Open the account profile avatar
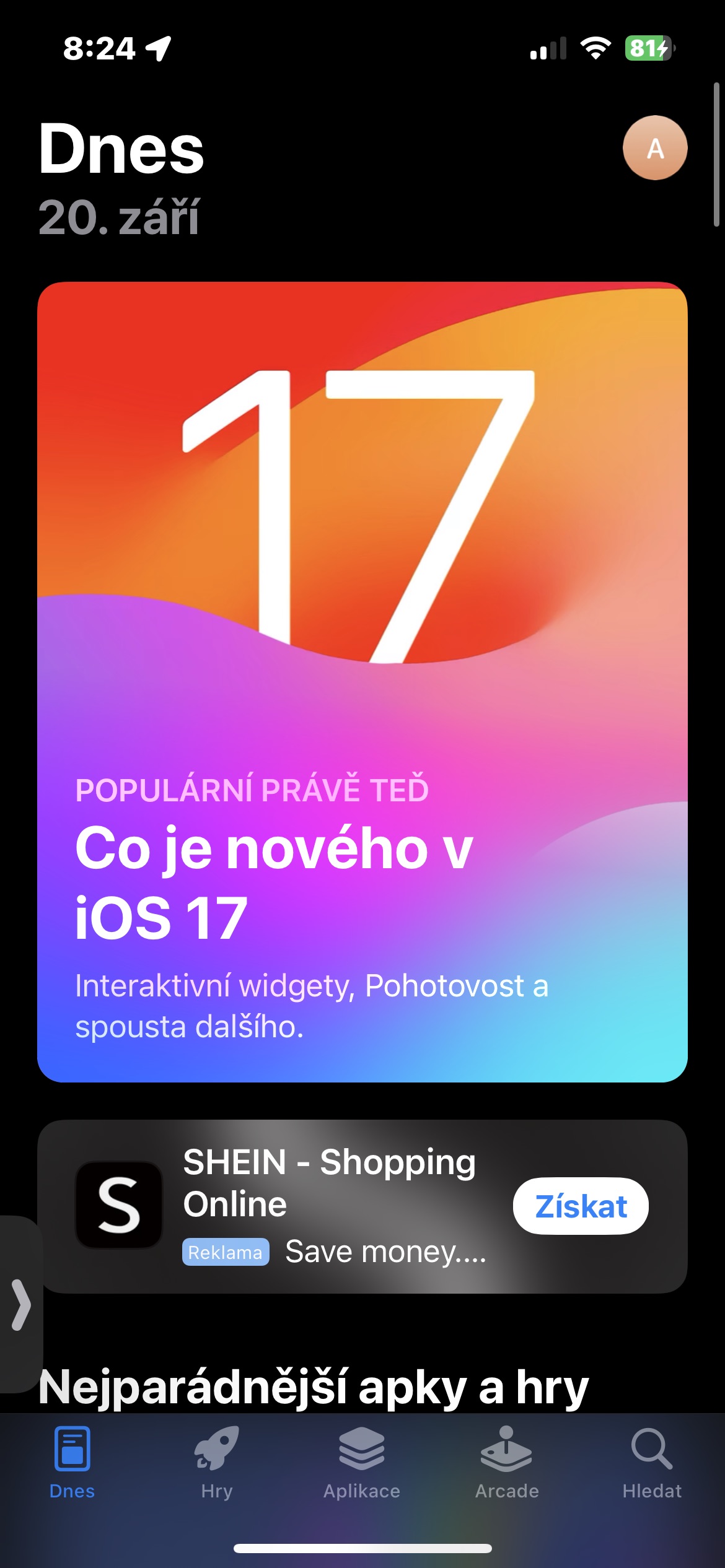Image resolution: width=725 pixels, height=1568 pixels. tap(655, 148)
